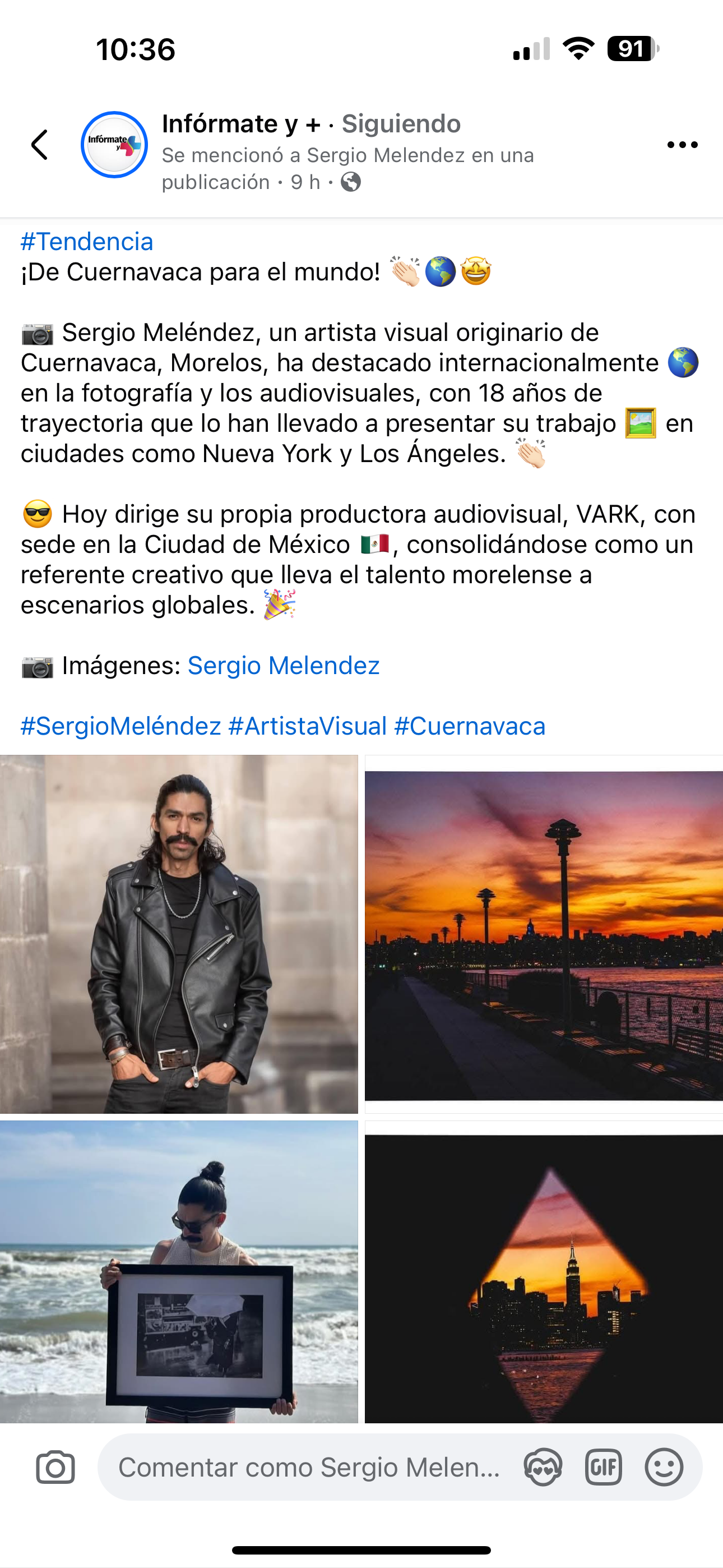723x1568 pixels.
Task: Open the Infórmate y + page name
Action: (240, 124)
